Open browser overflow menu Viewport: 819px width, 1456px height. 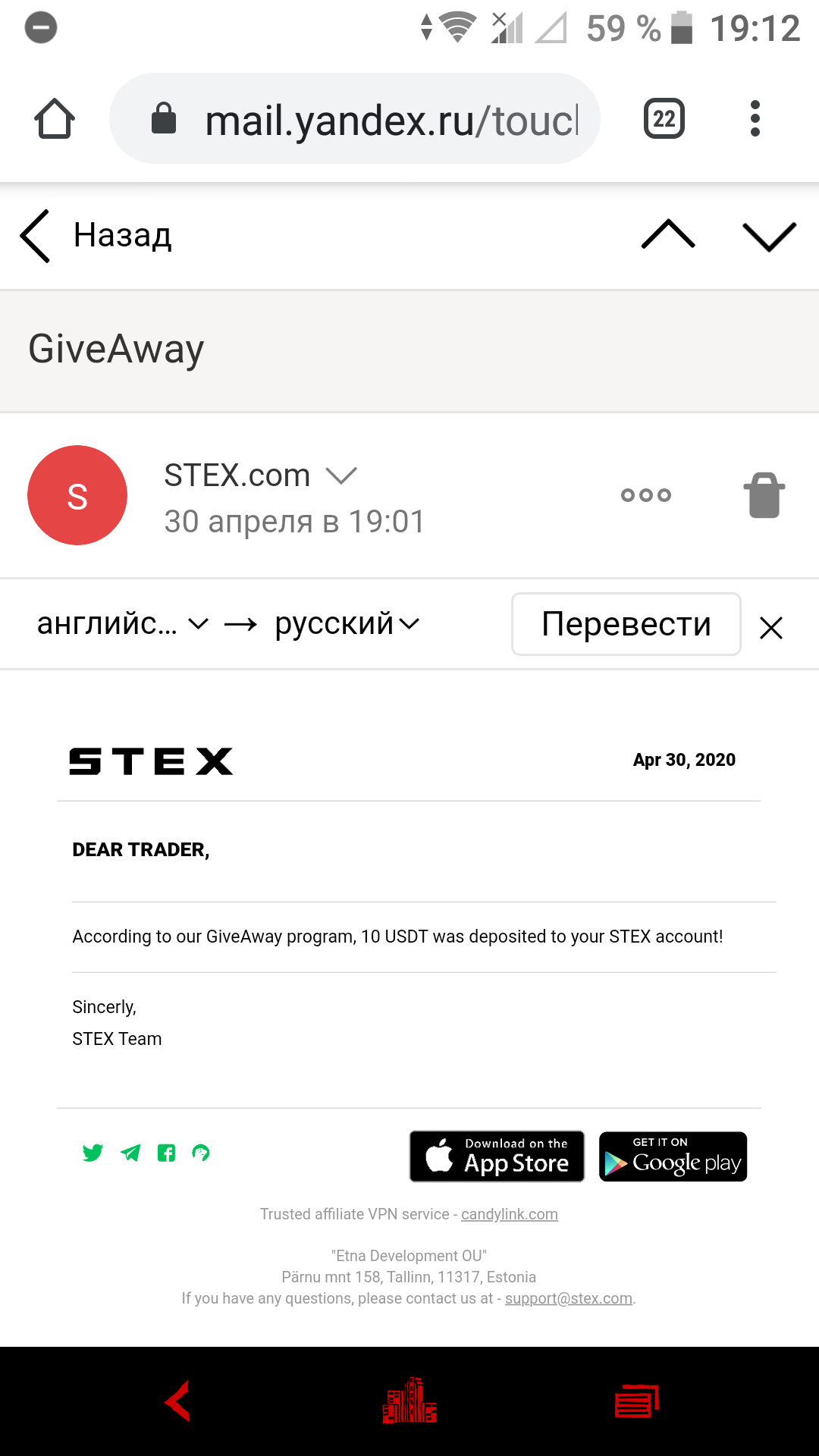tap(755, 118)
